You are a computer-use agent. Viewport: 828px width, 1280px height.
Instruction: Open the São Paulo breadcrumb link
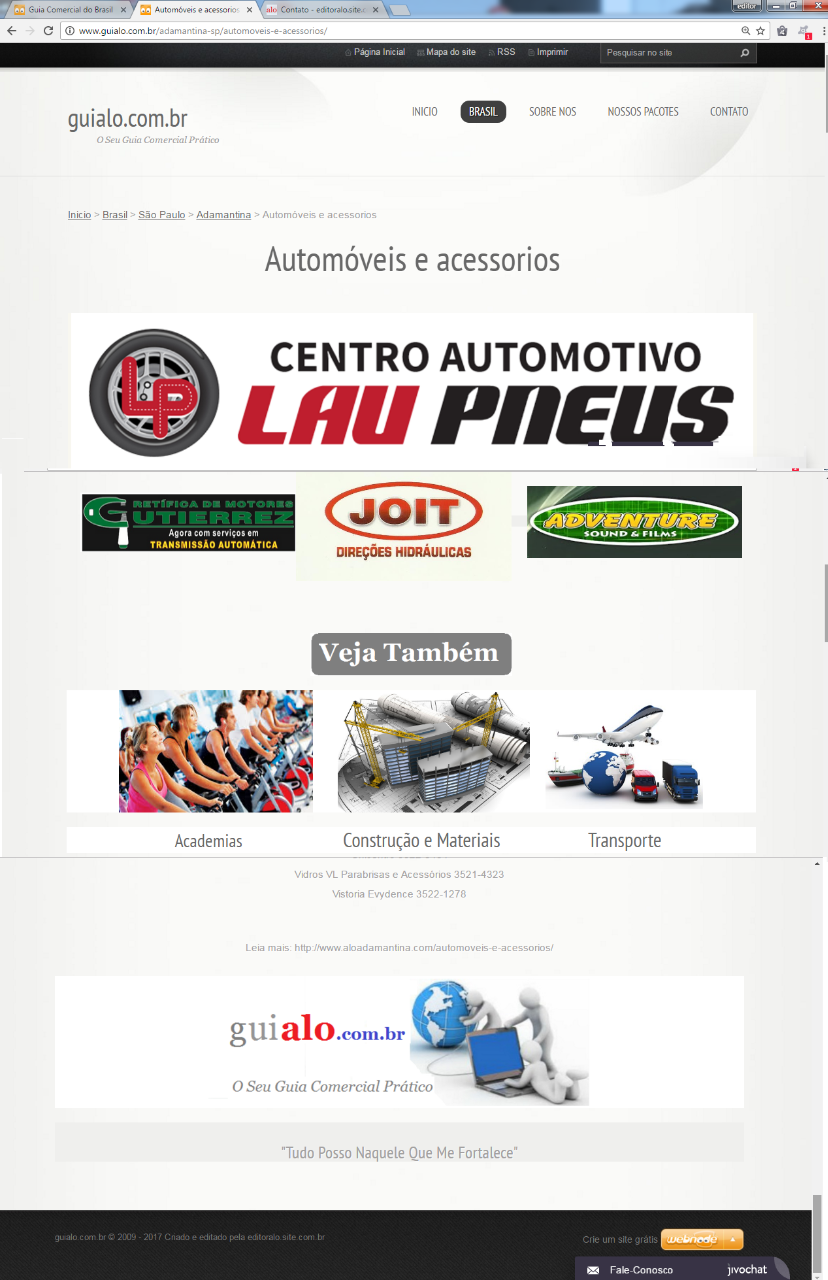pyautogui.click(x=161, y=215)
